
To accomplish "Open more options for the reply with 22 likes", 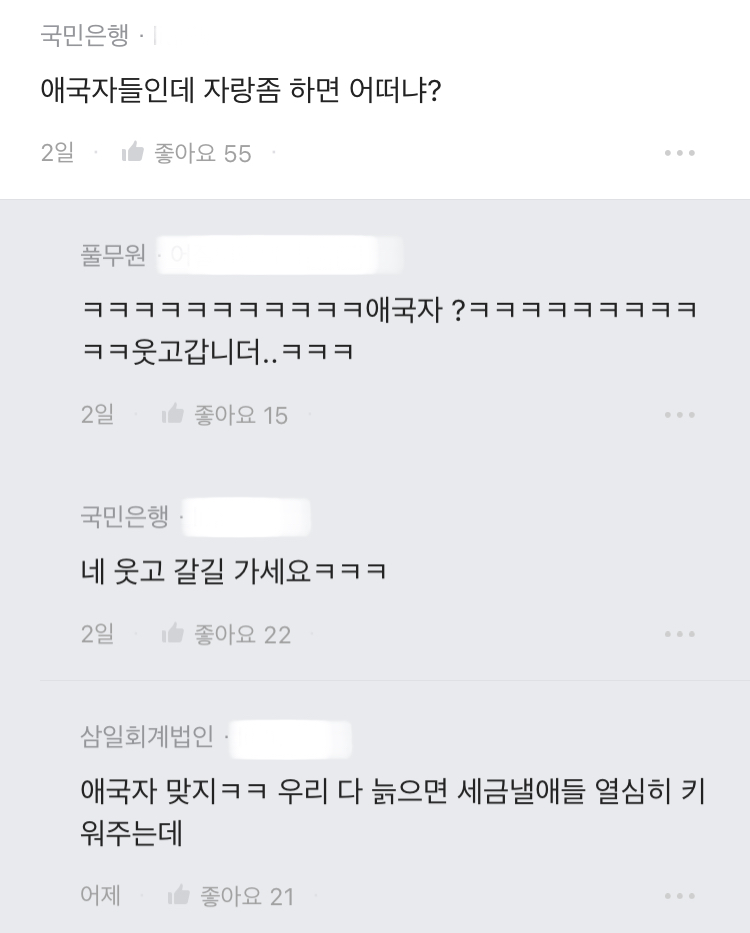I will click(679, 633).
